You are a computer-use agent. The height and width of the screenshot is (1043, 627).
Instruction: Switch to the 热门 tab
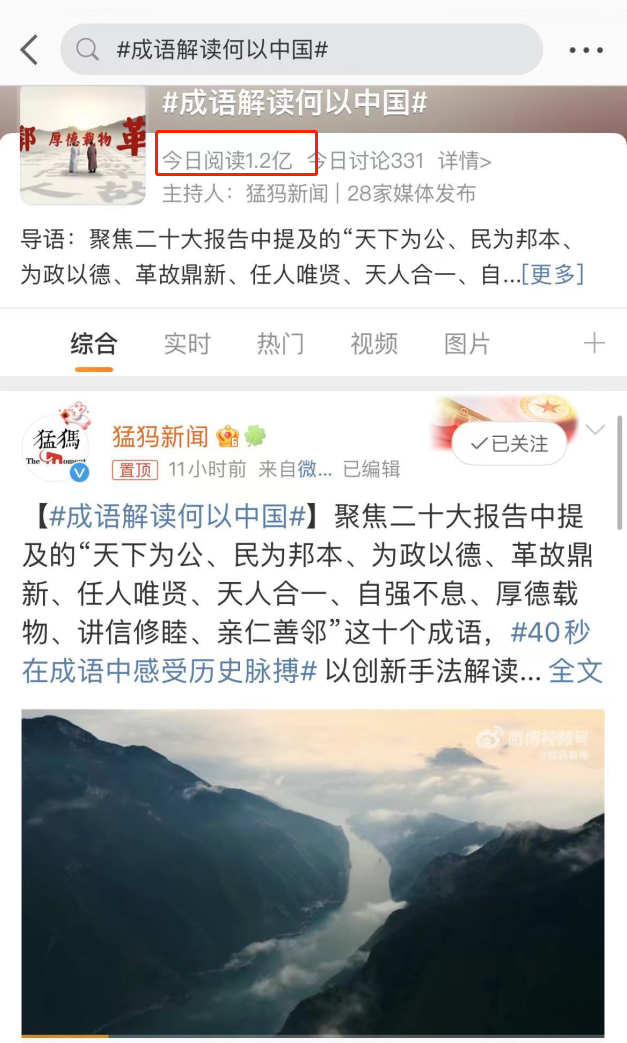pyautogui.click(x=280, y=345)
